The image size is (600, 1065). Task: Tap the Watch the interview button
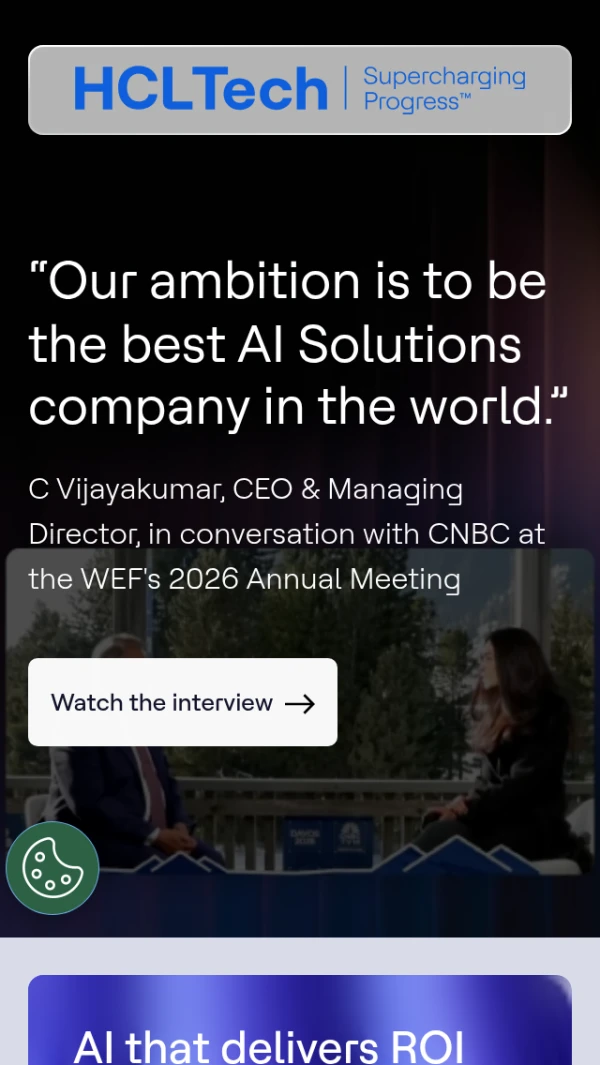(182, 702)
